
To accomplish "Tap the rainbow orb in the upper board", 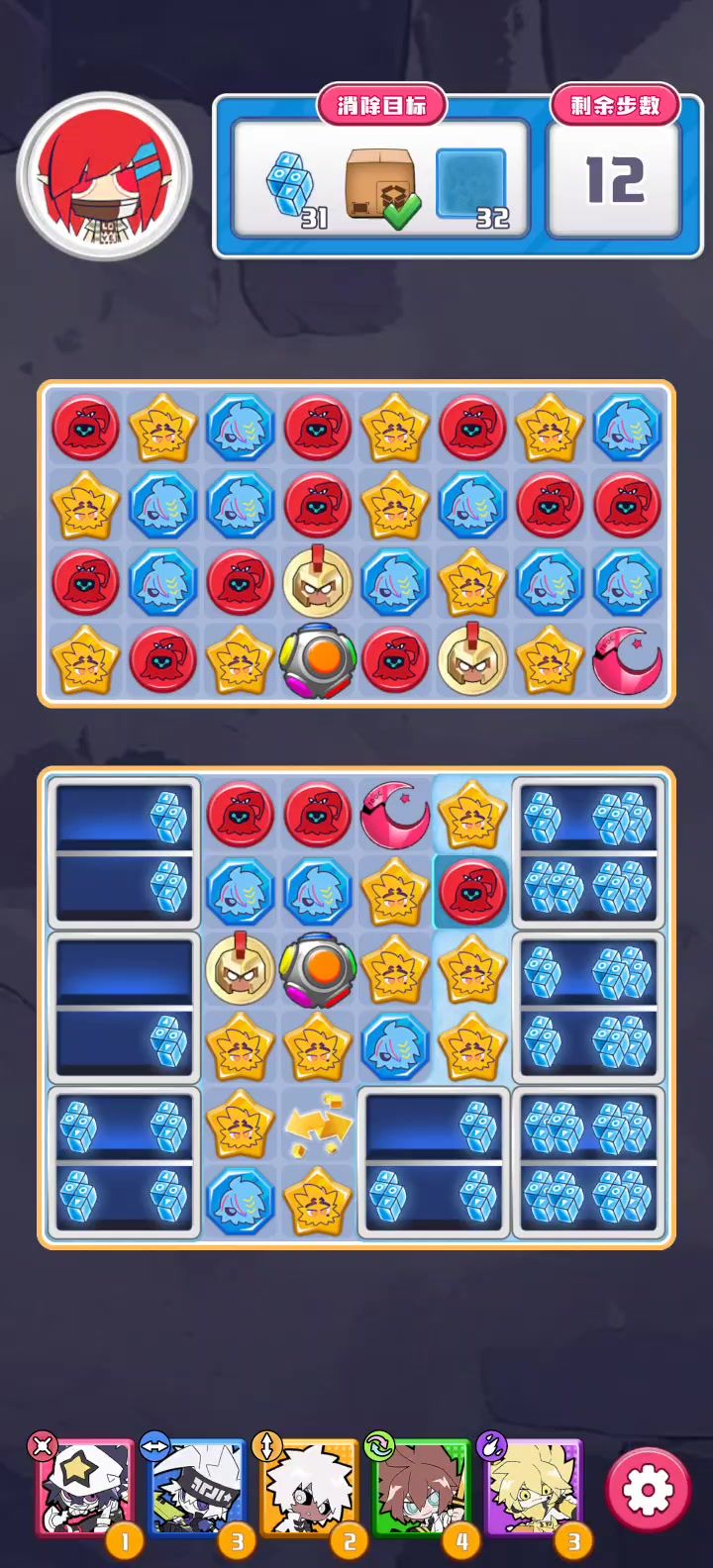I will [x=317, y=659].
